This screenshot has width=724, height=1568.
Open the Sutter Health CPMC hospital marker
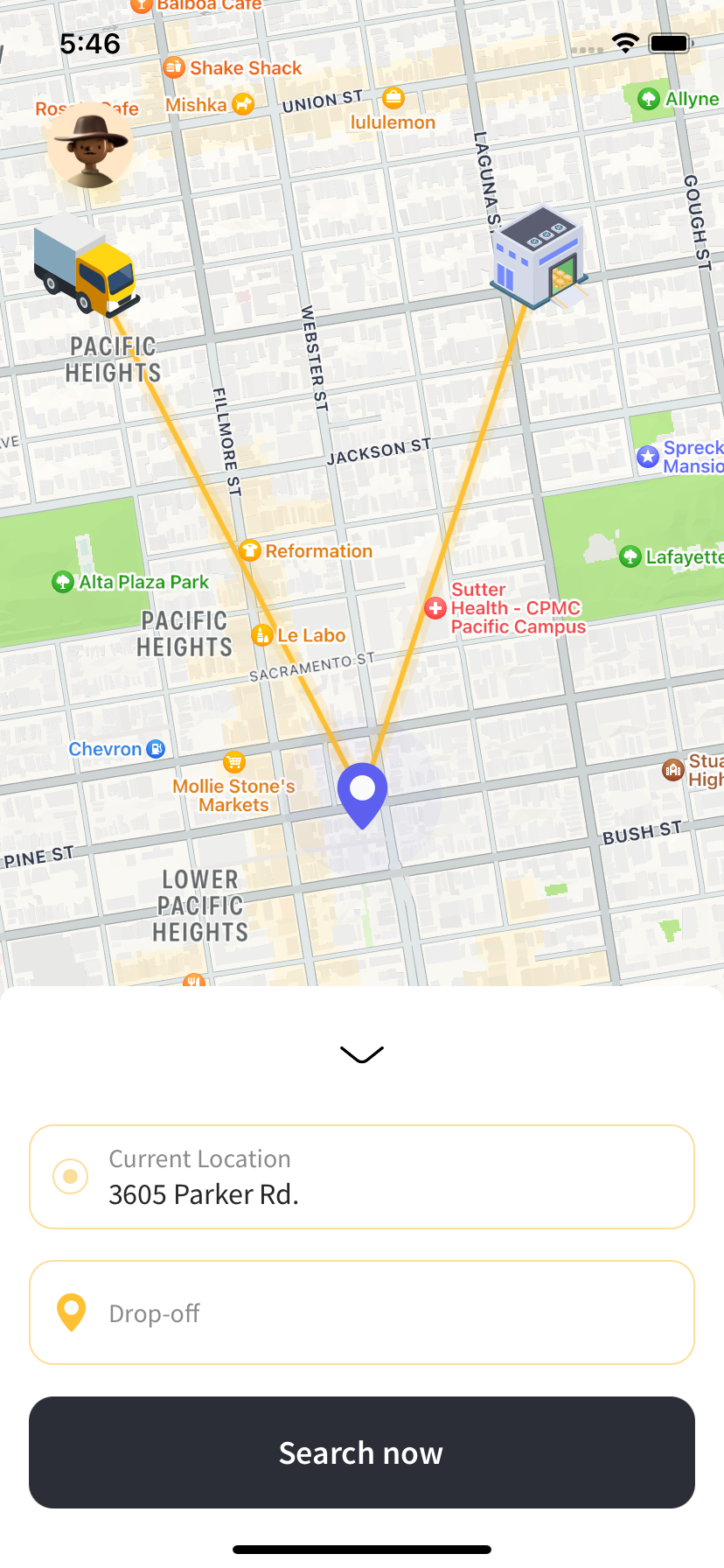tap(435, 608)
